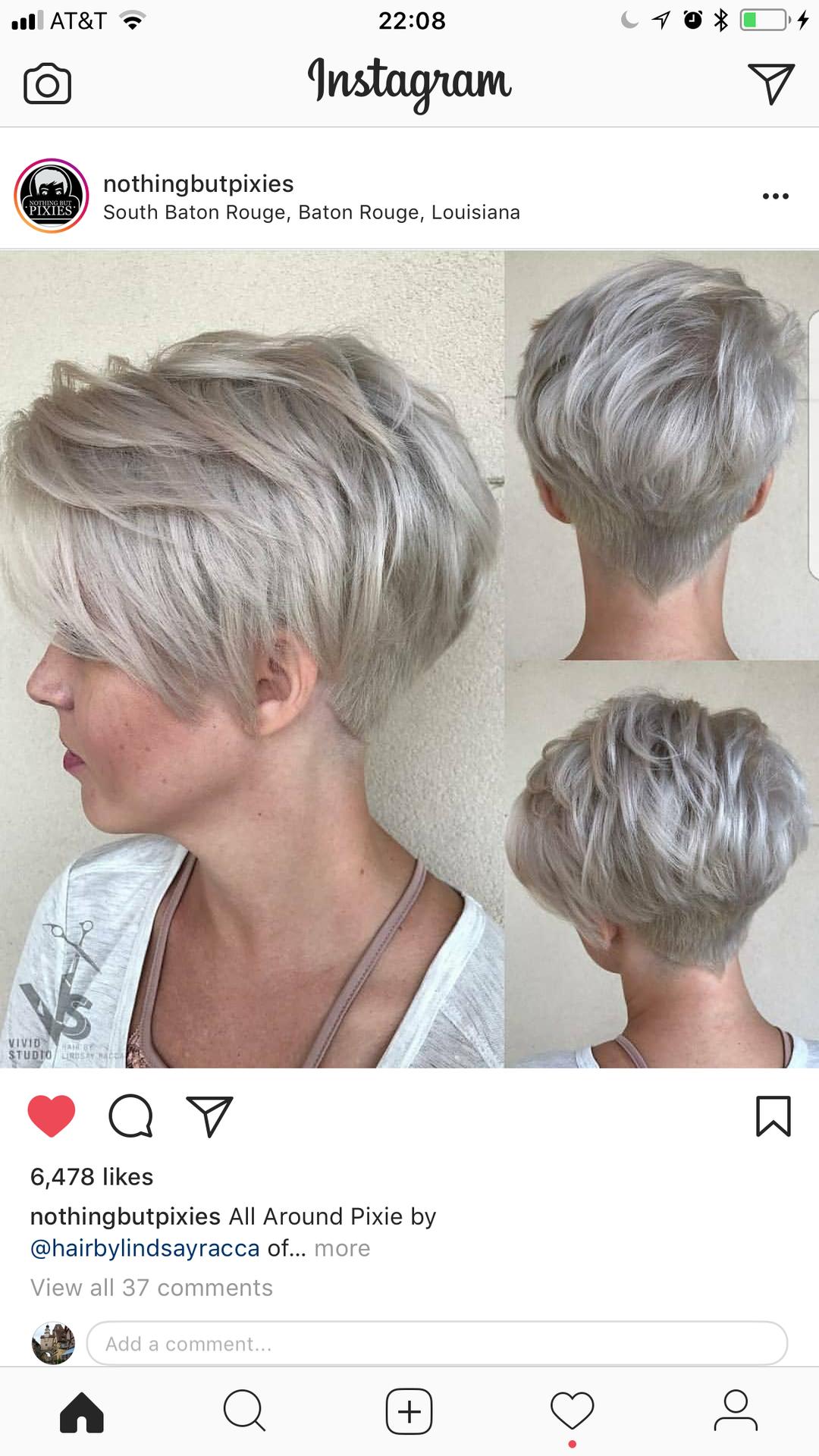Switch to the Profile tab

pos(736,1411)
